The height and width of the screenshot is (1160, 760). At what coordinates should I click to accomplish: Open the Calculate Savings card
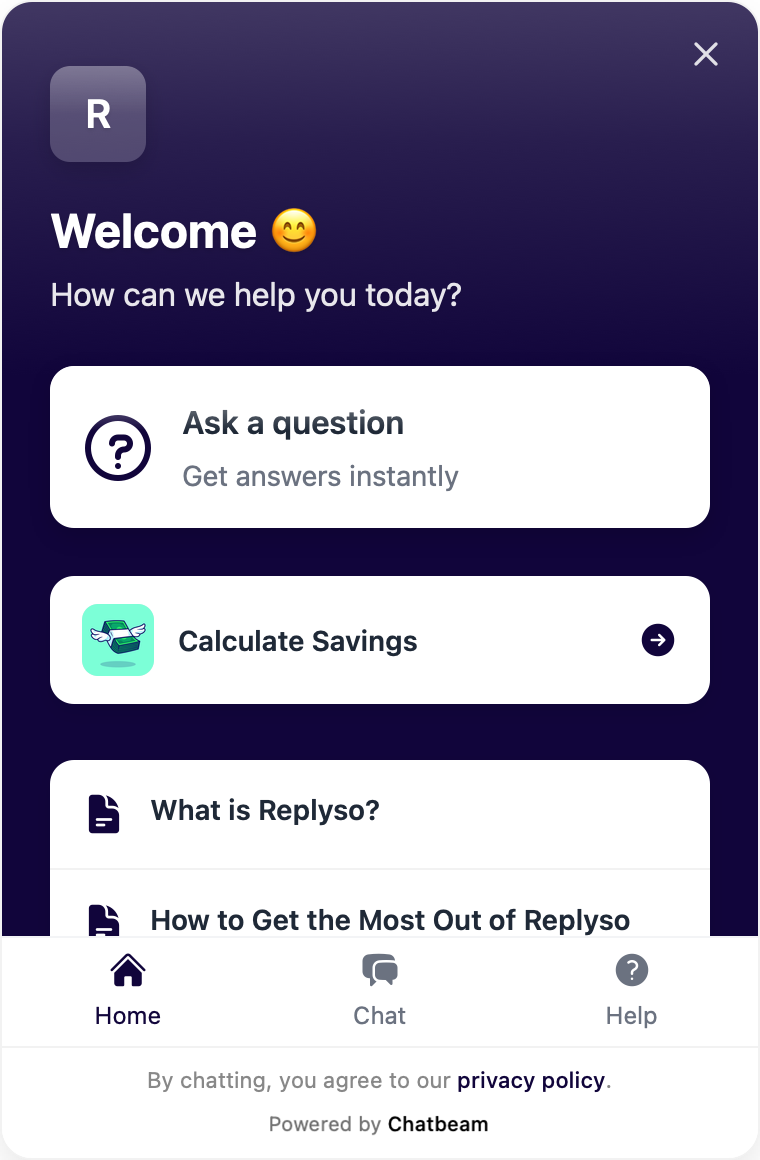pos(380,640)
